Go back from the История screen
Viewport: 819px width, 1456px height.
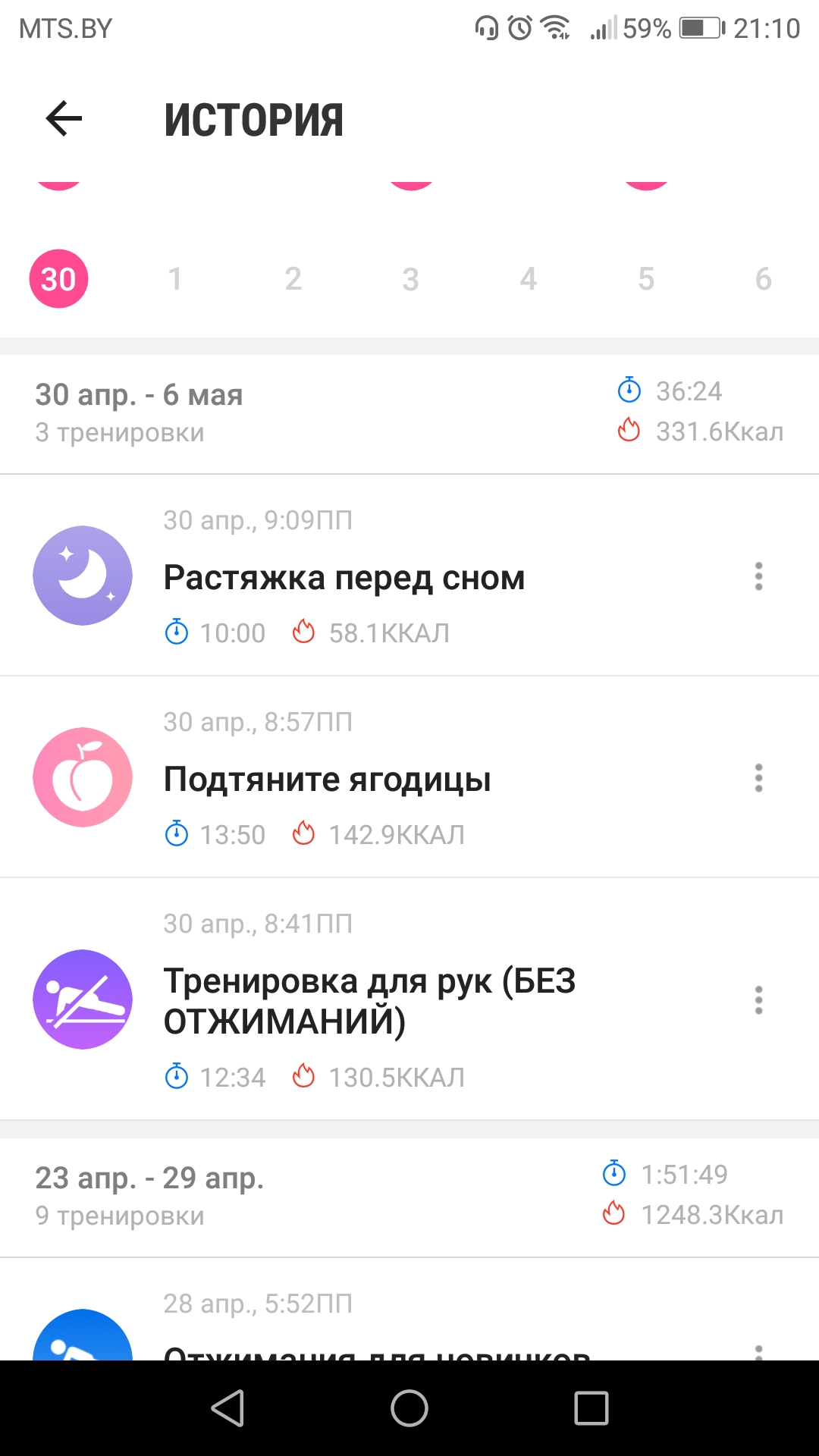click(64, 119)
